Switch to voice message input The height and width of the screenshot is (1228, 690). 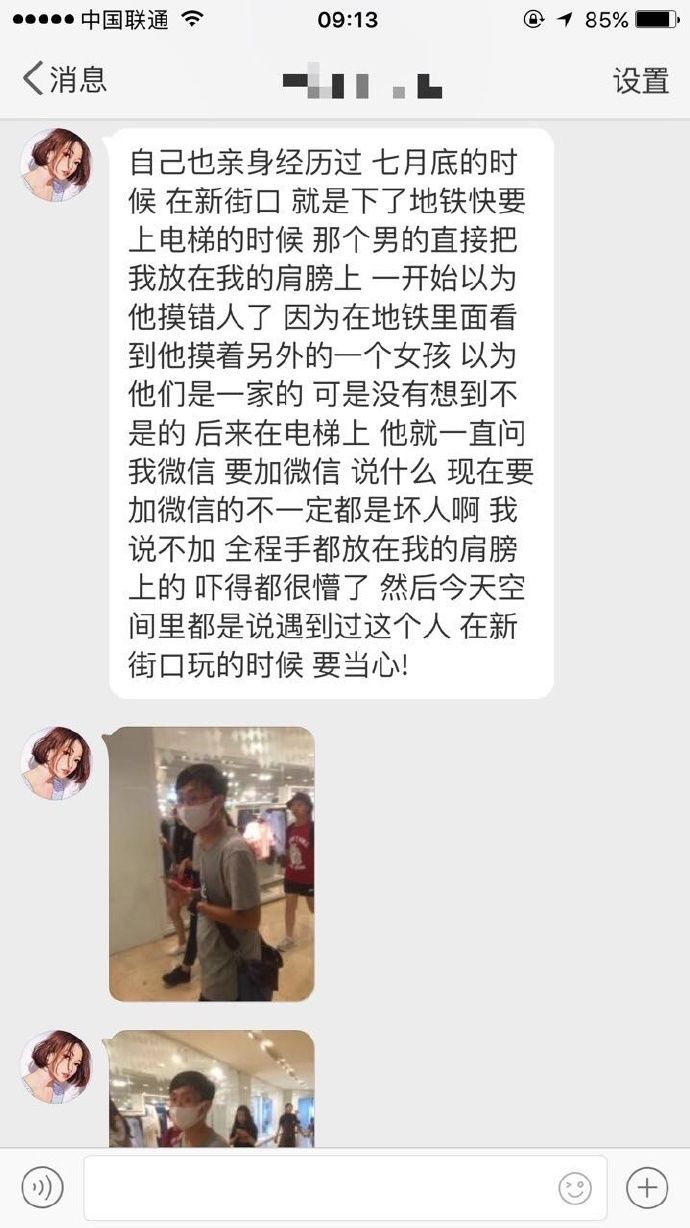42,1187
